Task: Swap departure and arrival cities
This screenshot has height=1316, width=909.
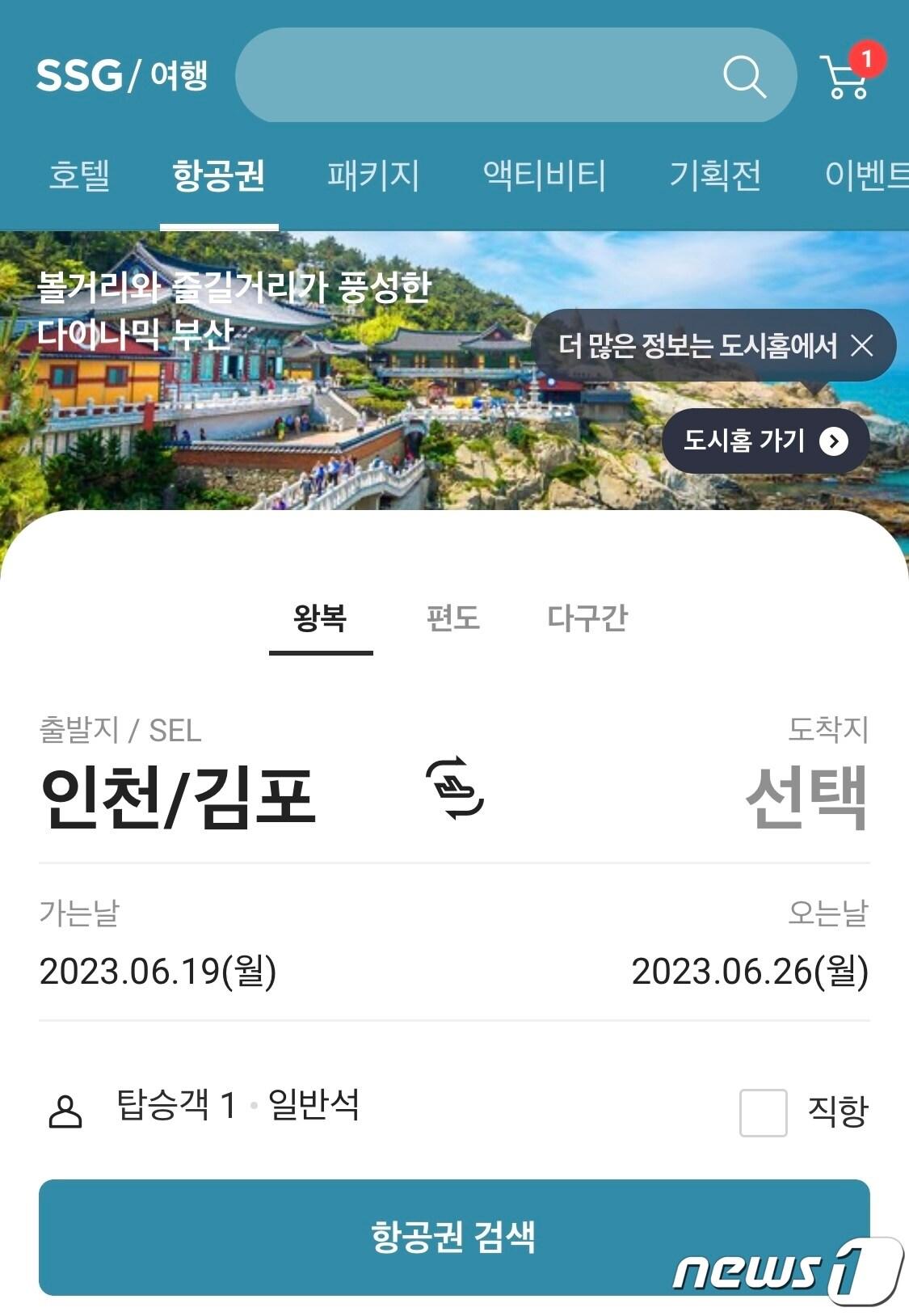Action: (x=455, y=787)
